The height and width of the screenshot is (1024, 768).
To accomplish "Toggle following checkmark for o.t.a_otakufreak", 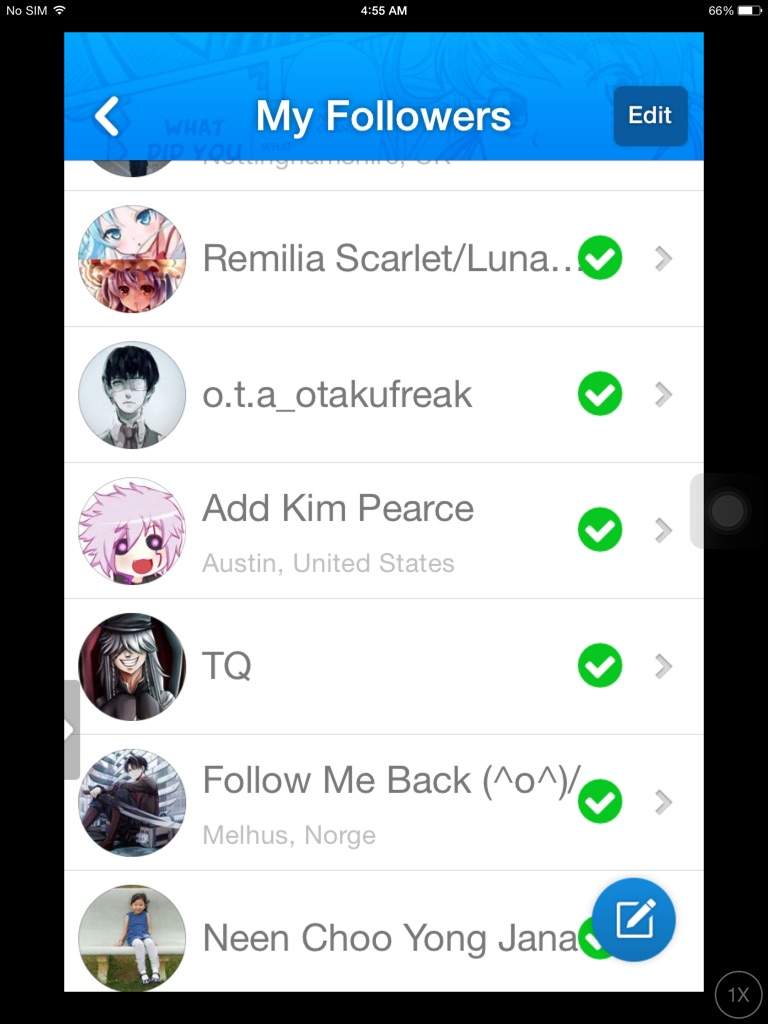I will click(x=600, y=395).
